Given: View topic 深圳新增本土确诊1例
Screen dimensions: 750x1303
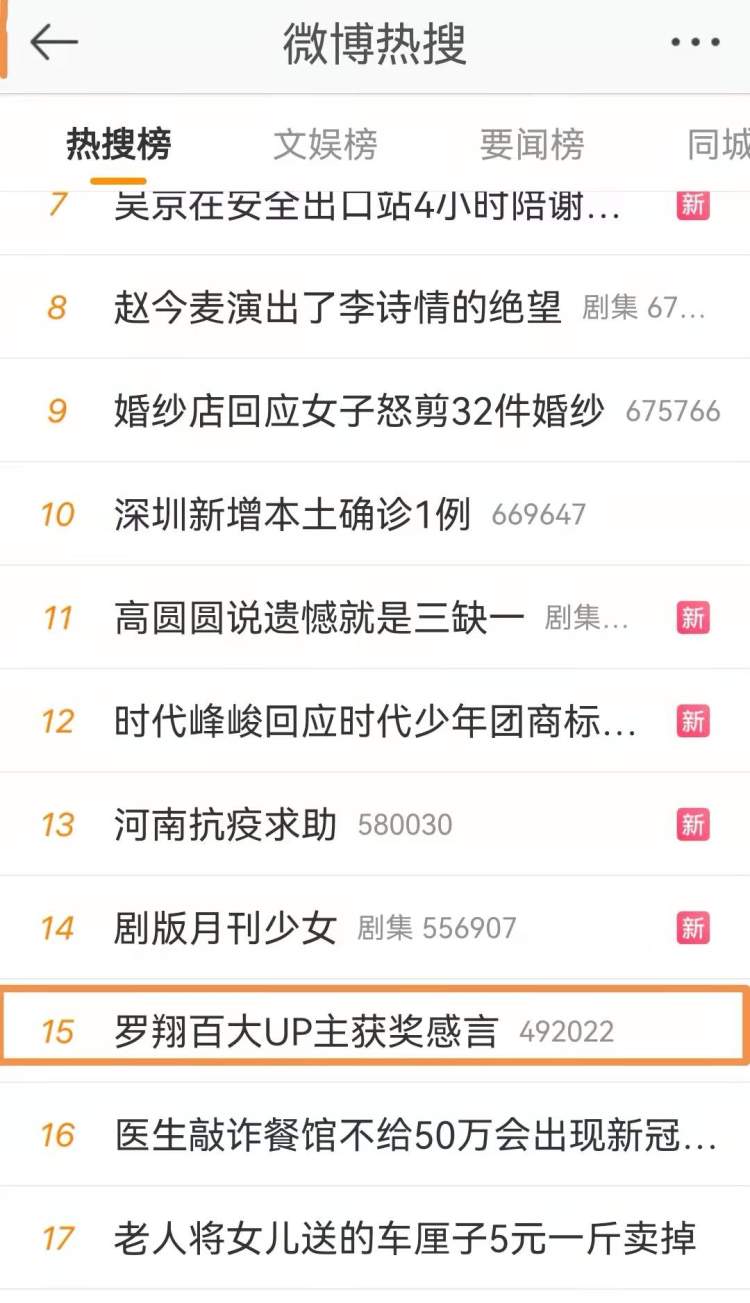Looking at the screenshot, I should (292, 514).
